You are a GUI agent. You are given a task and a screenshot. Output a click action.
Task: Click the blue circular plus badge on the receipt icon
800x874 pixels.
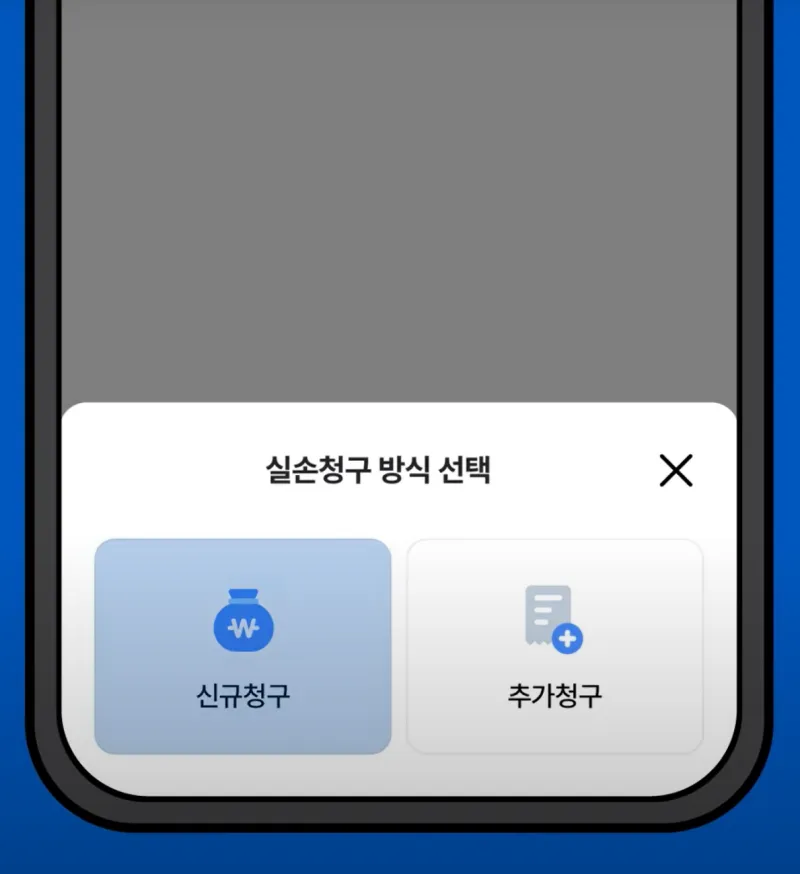tap(567, 639)
